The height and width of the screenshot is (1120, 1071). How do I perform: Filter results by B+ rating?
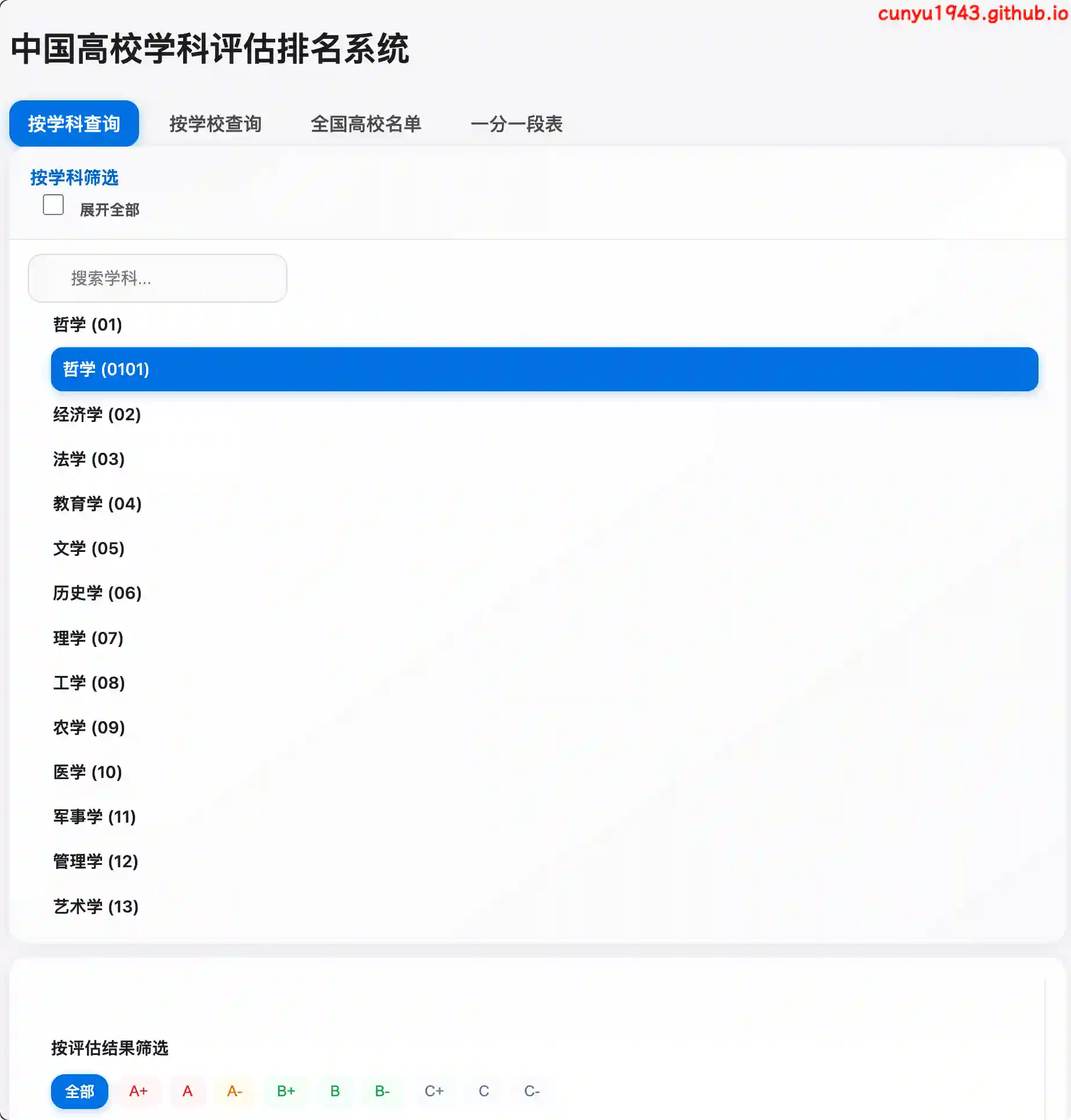[x=286, y=1091]
